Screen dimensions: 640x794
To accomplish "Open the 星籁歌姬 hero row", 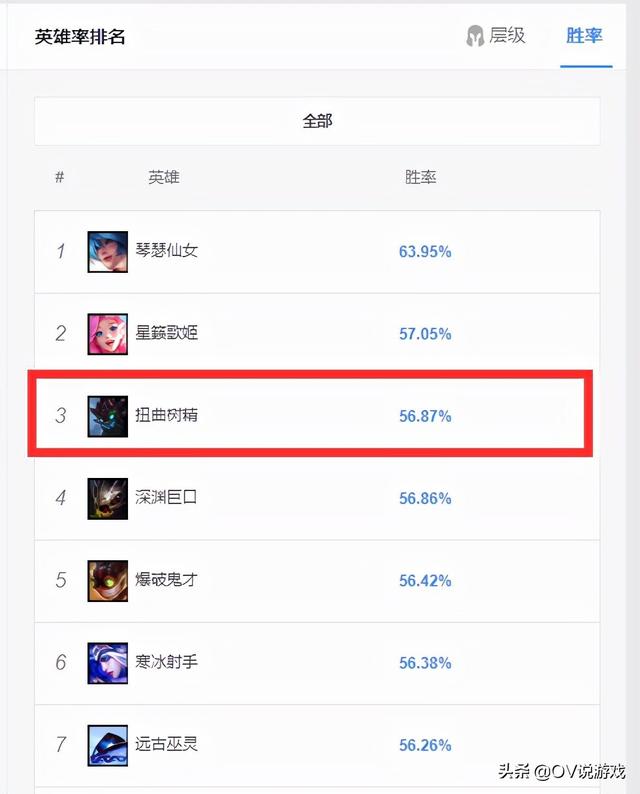I will tap(317, 333).
